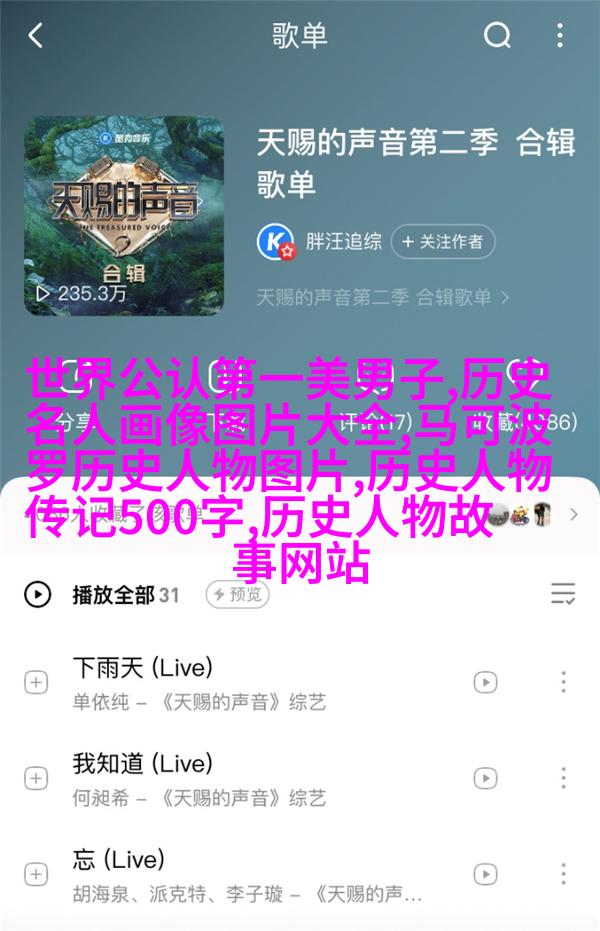Open more options for 下雨天 (Live)
Screen dimensions: 600x931
click(563, 682)
